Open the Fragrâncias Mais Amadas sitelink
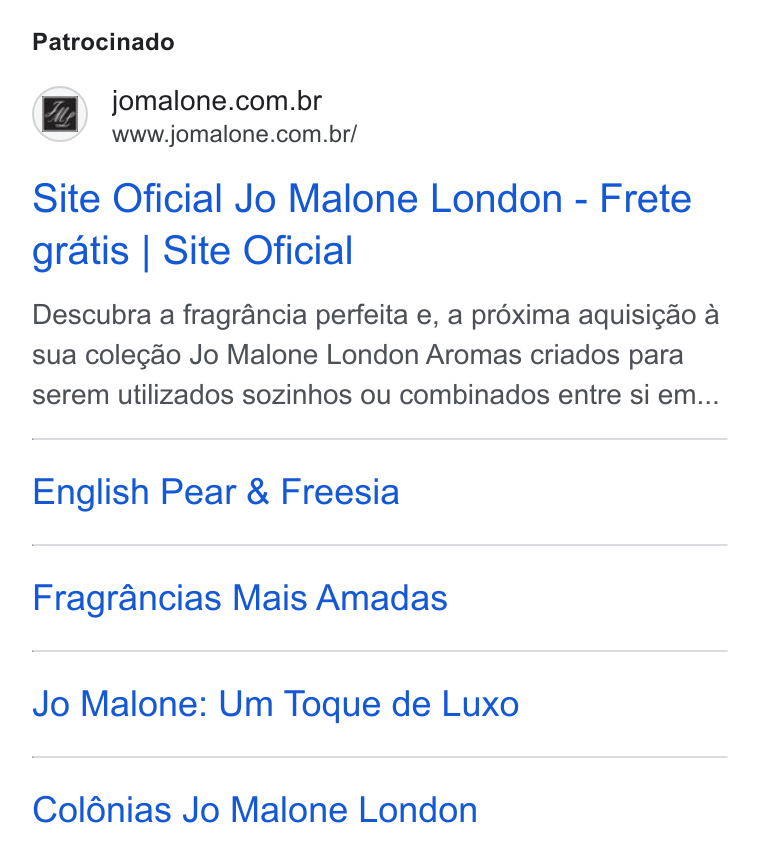Screen dimensions: 760x862 pyautogui.click(x=240, y=598)
